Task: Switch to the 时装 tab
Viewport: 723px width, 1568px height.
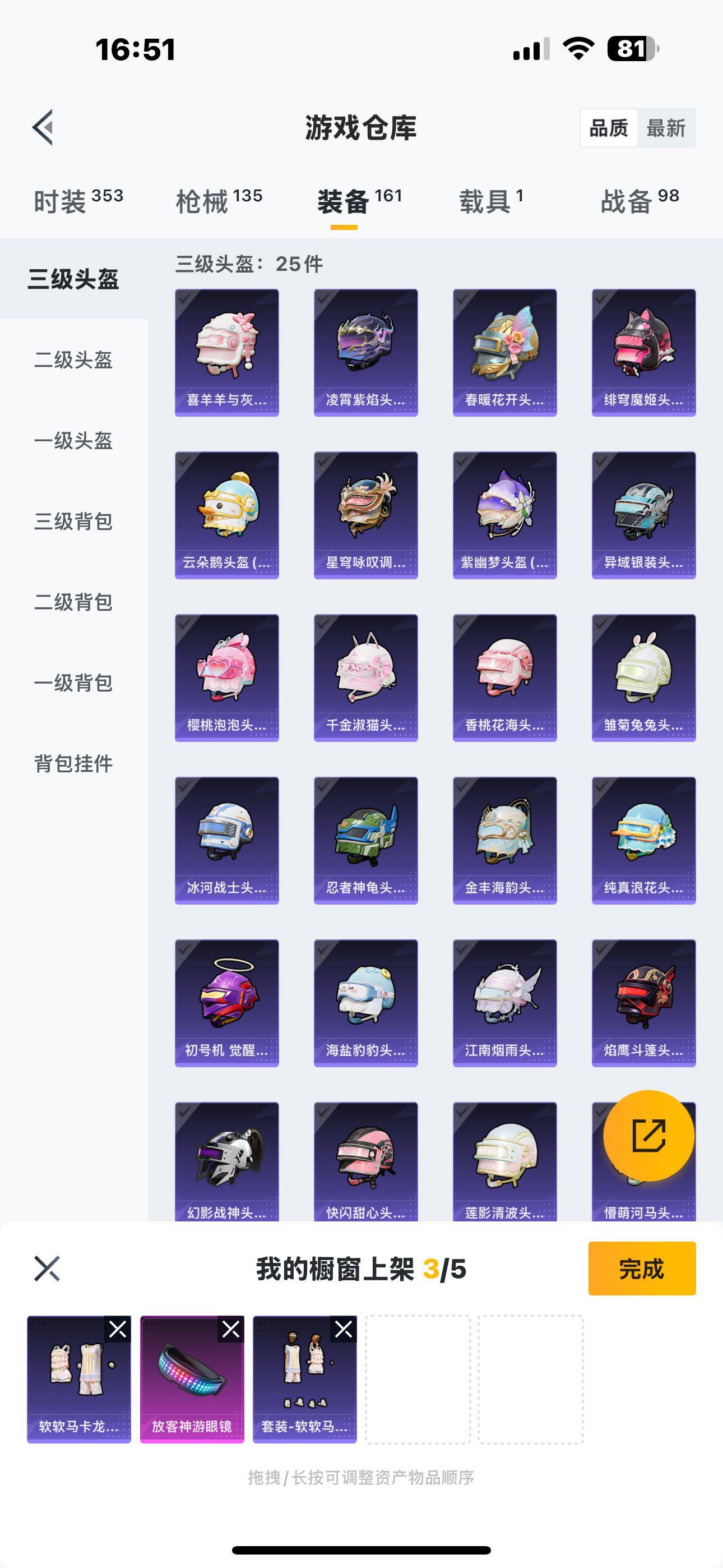Action: [78, 201]
